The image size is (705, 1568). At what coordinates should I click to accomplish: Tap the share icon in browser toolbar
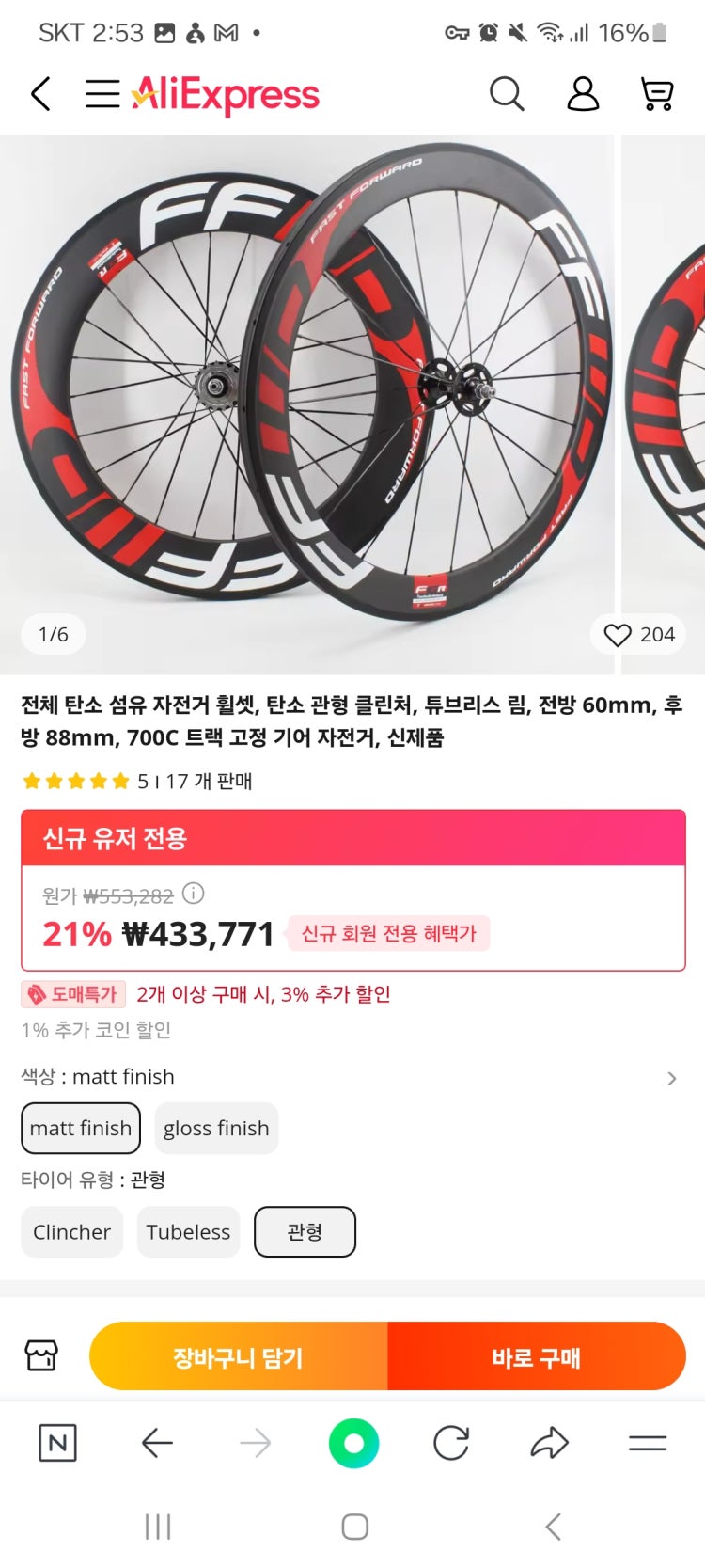549,1442
